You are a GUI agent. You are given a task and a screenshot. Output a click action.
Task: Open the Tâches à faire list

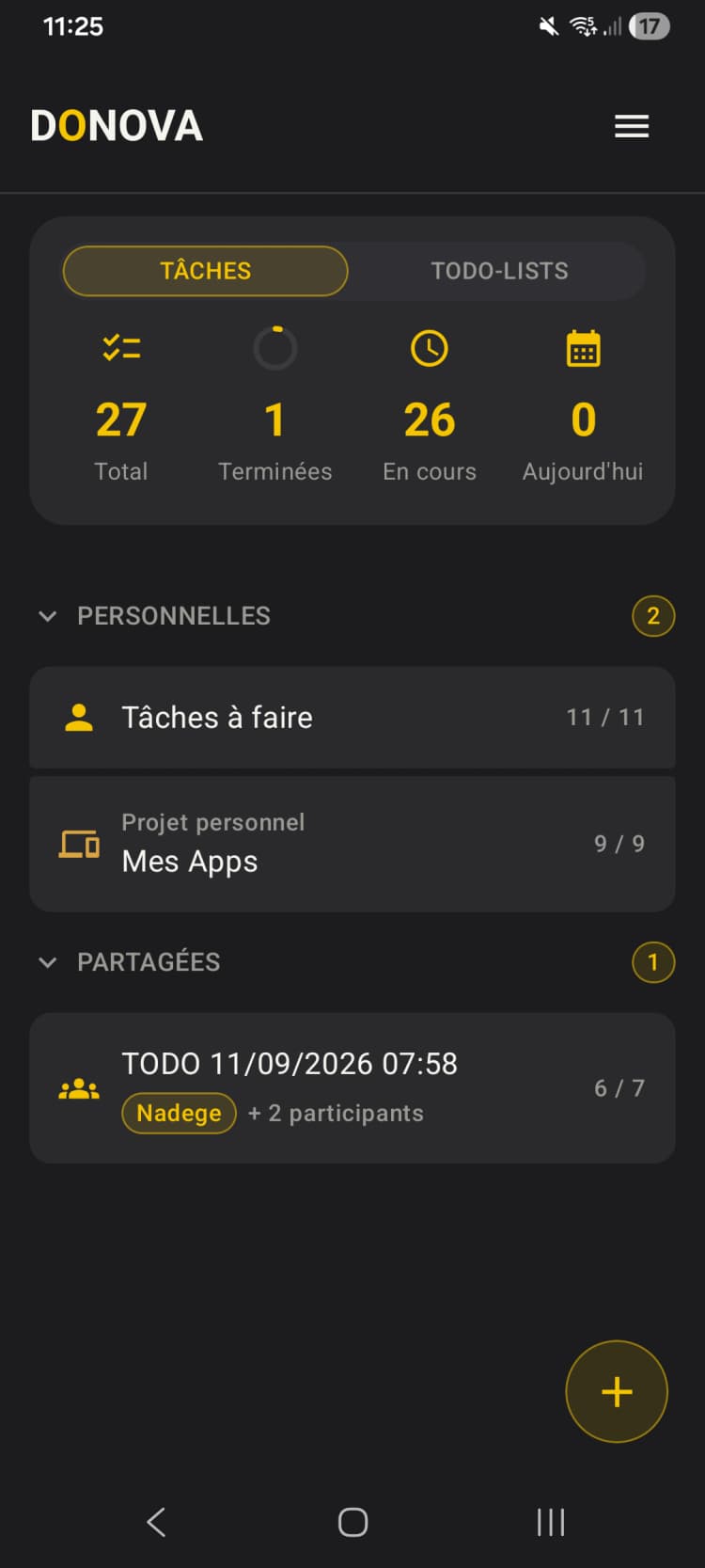(352, 718)
